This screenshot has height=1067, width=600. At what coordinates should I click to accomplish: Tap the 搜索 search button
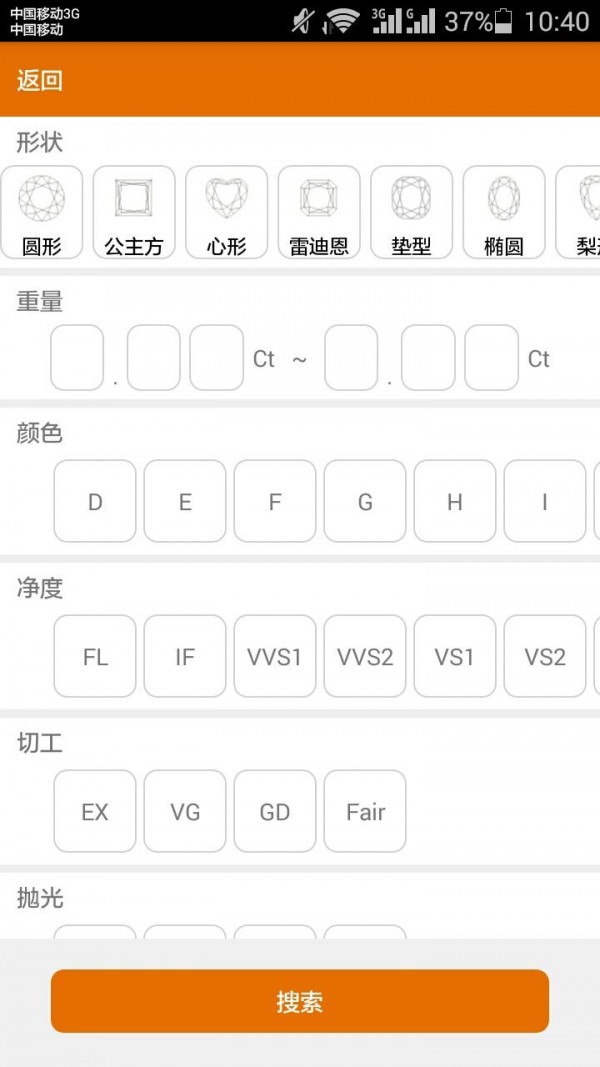[x=300, y=1001]
